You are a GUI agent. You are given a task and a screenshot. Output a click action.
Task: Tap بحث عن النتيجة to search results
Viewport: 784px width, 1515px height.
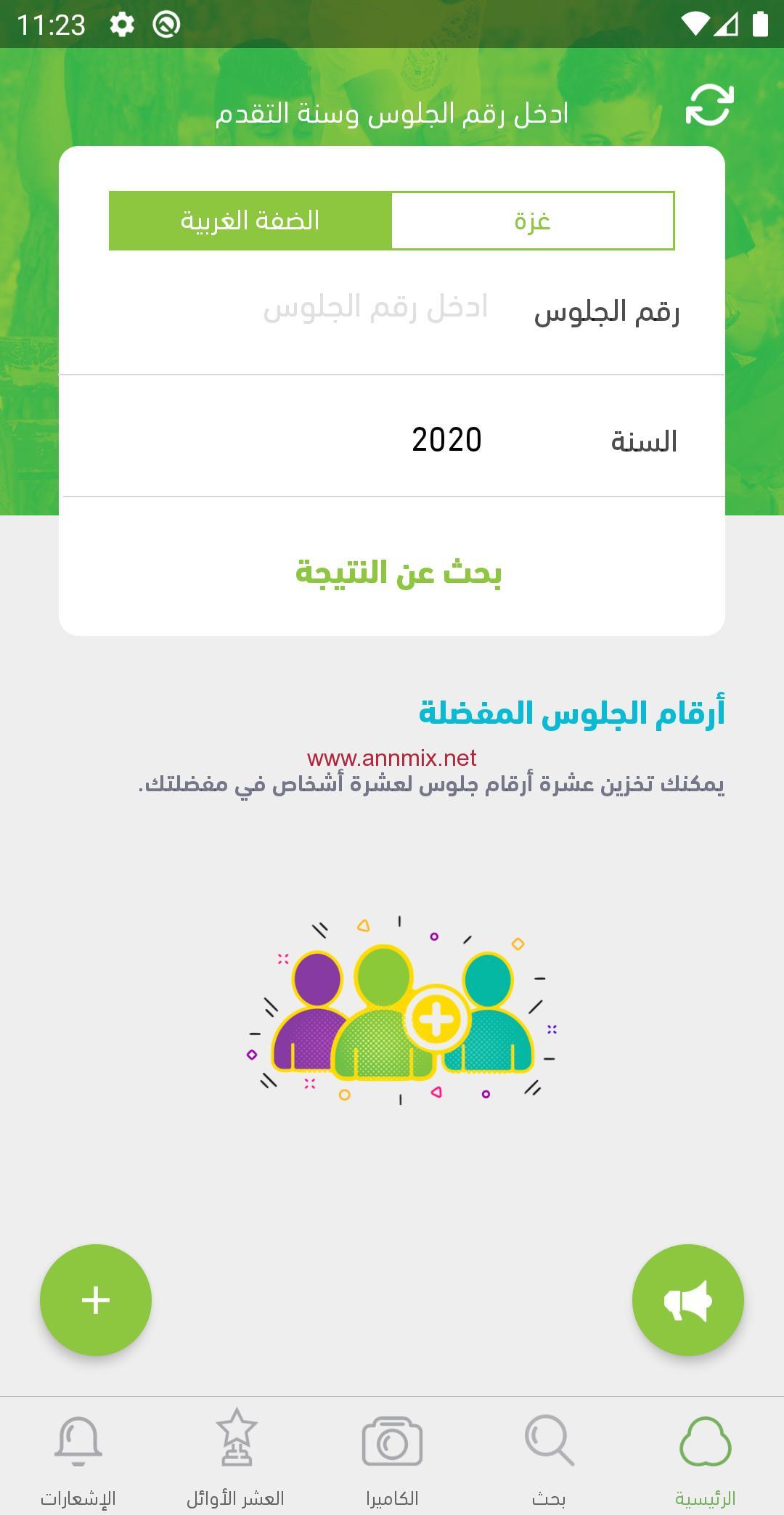pos(398,573)
